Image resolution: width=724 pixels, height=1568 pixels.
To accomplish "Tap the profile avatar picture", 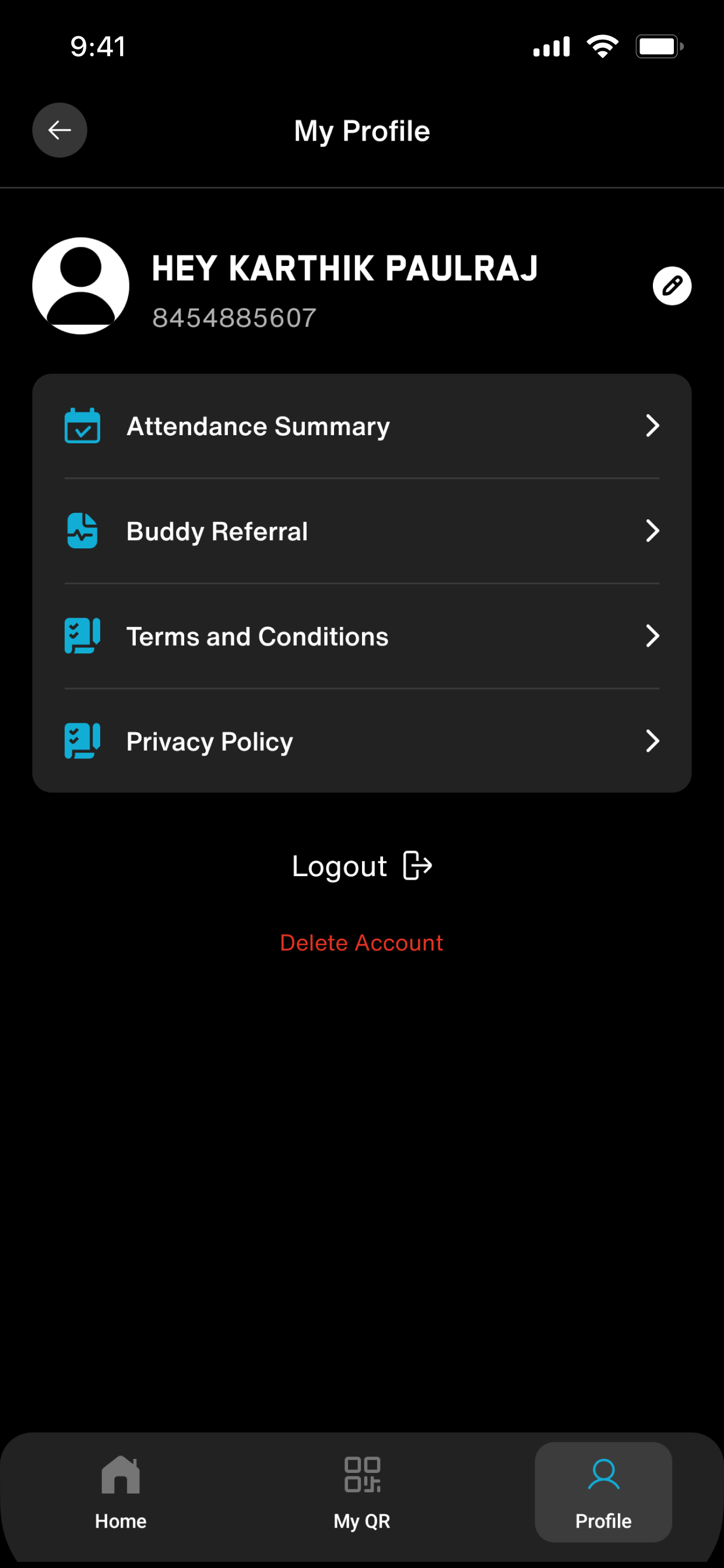I will tap(81, 286).
